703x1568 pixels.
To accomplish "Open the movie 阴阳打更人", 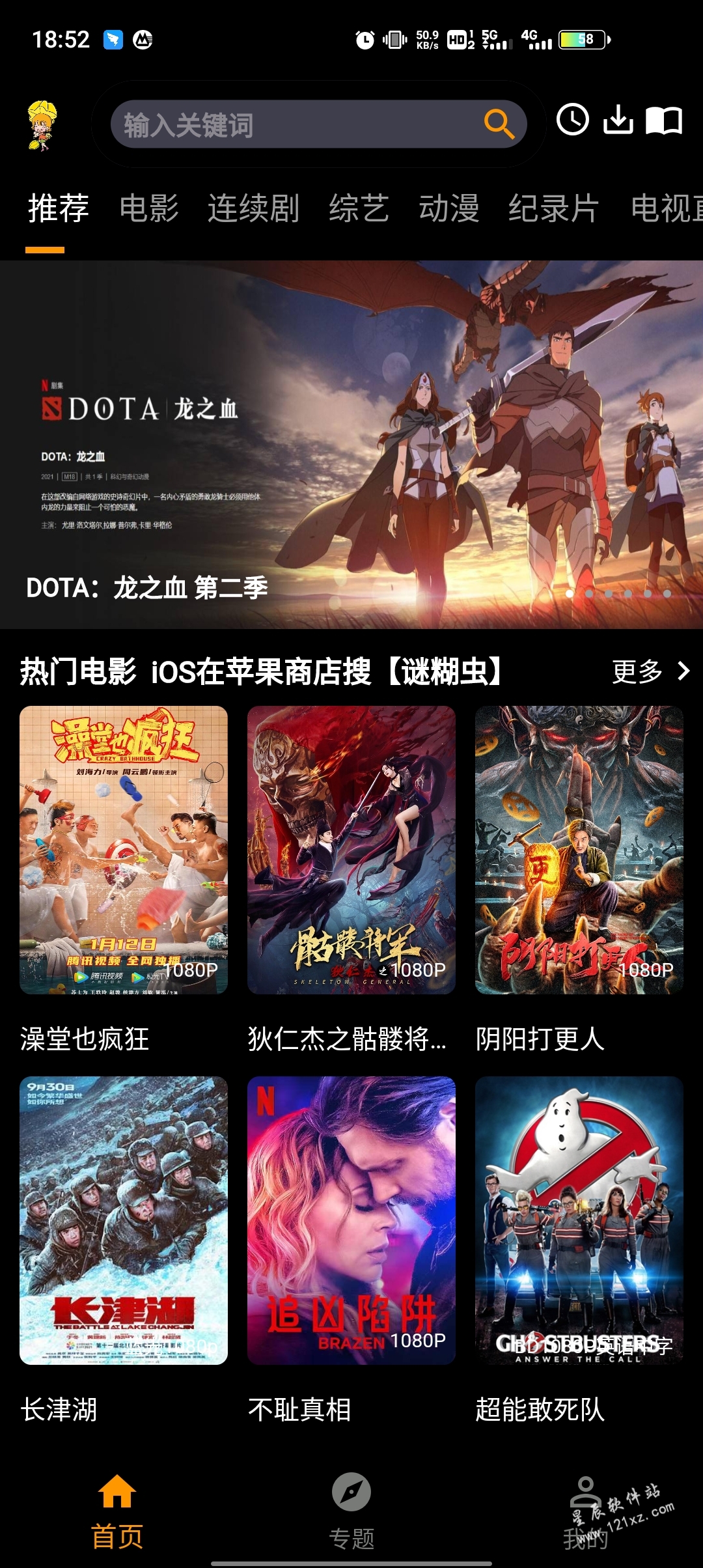I will pos(579,850).
